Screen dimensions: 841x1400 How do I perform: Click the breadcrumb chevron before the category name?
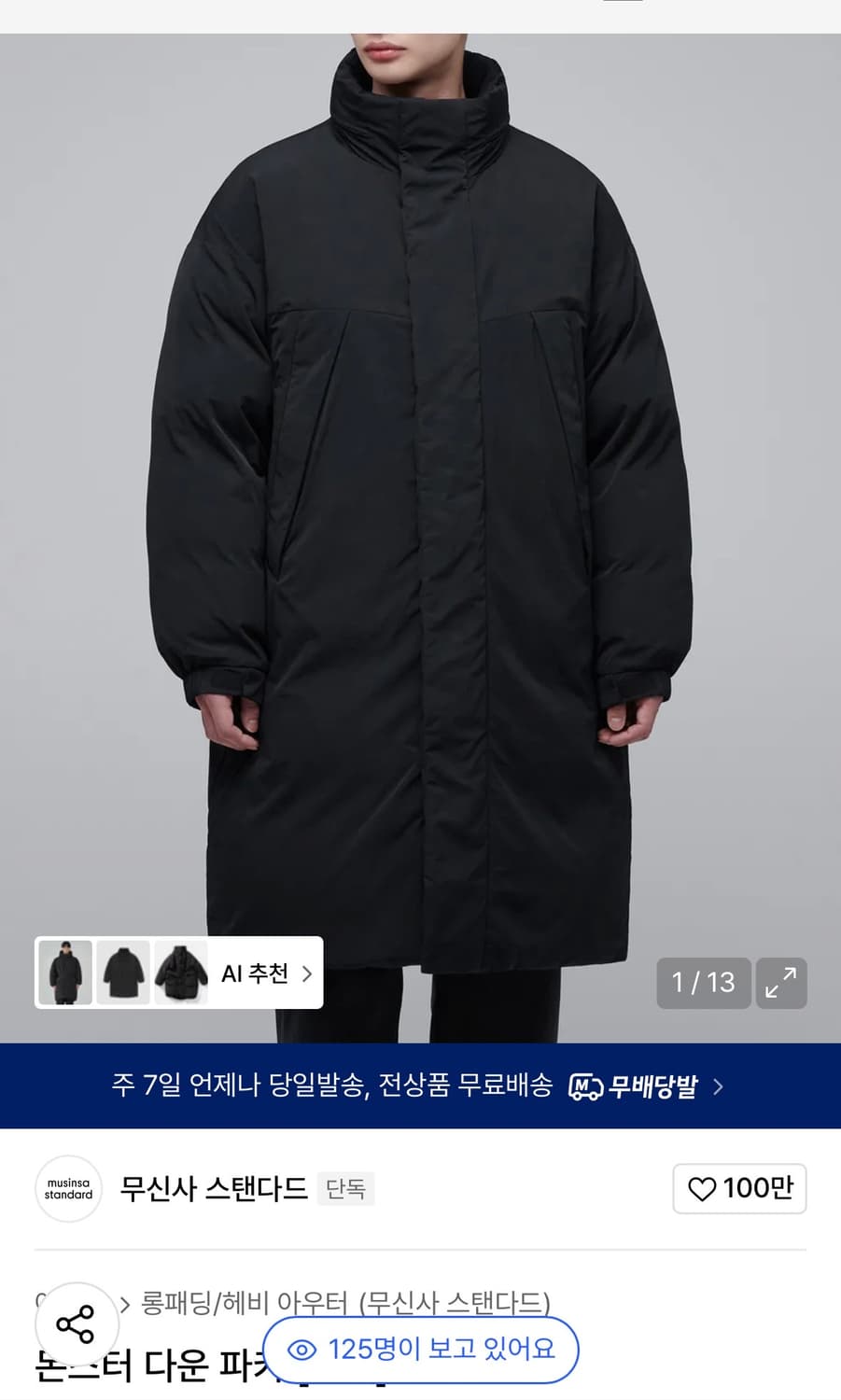121,1300
